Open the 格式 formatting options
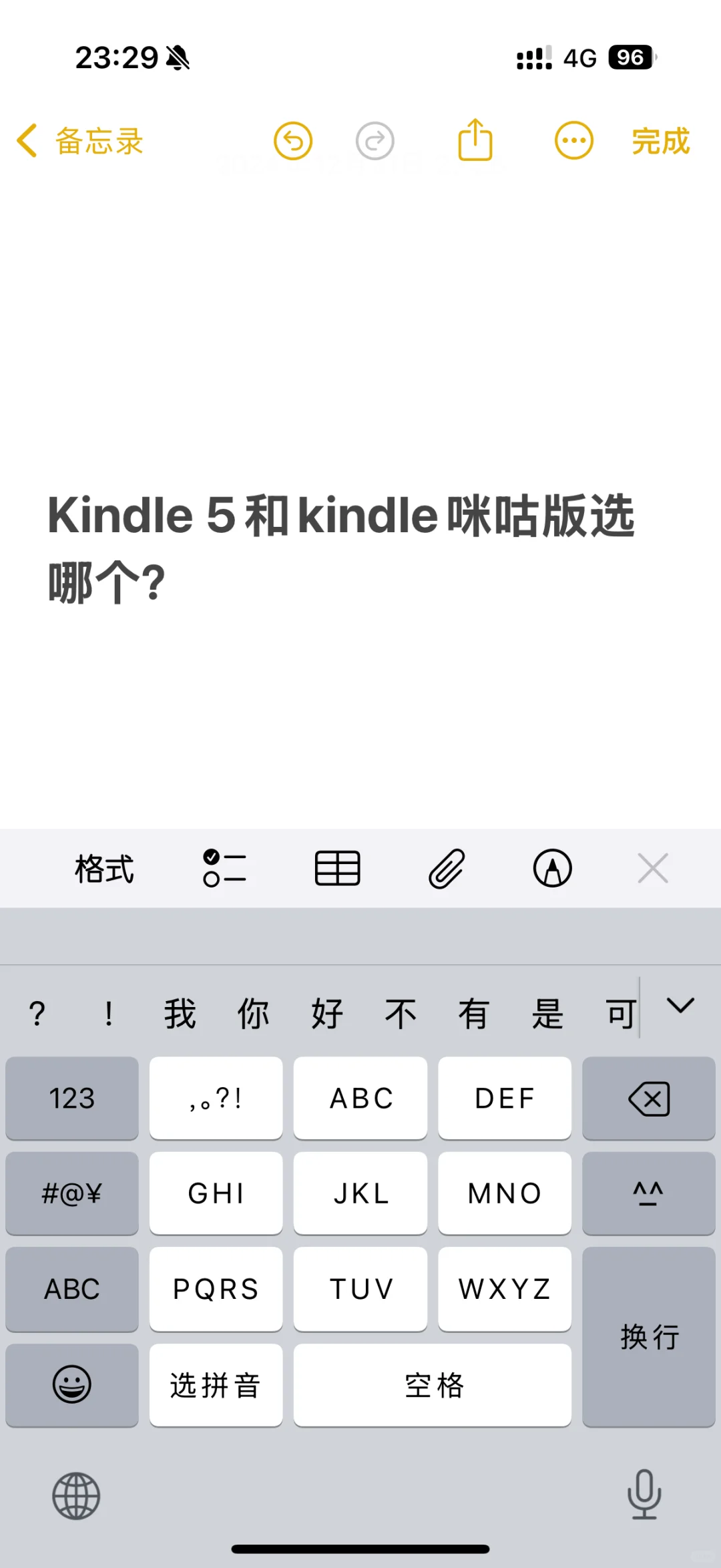 (104, 869)
